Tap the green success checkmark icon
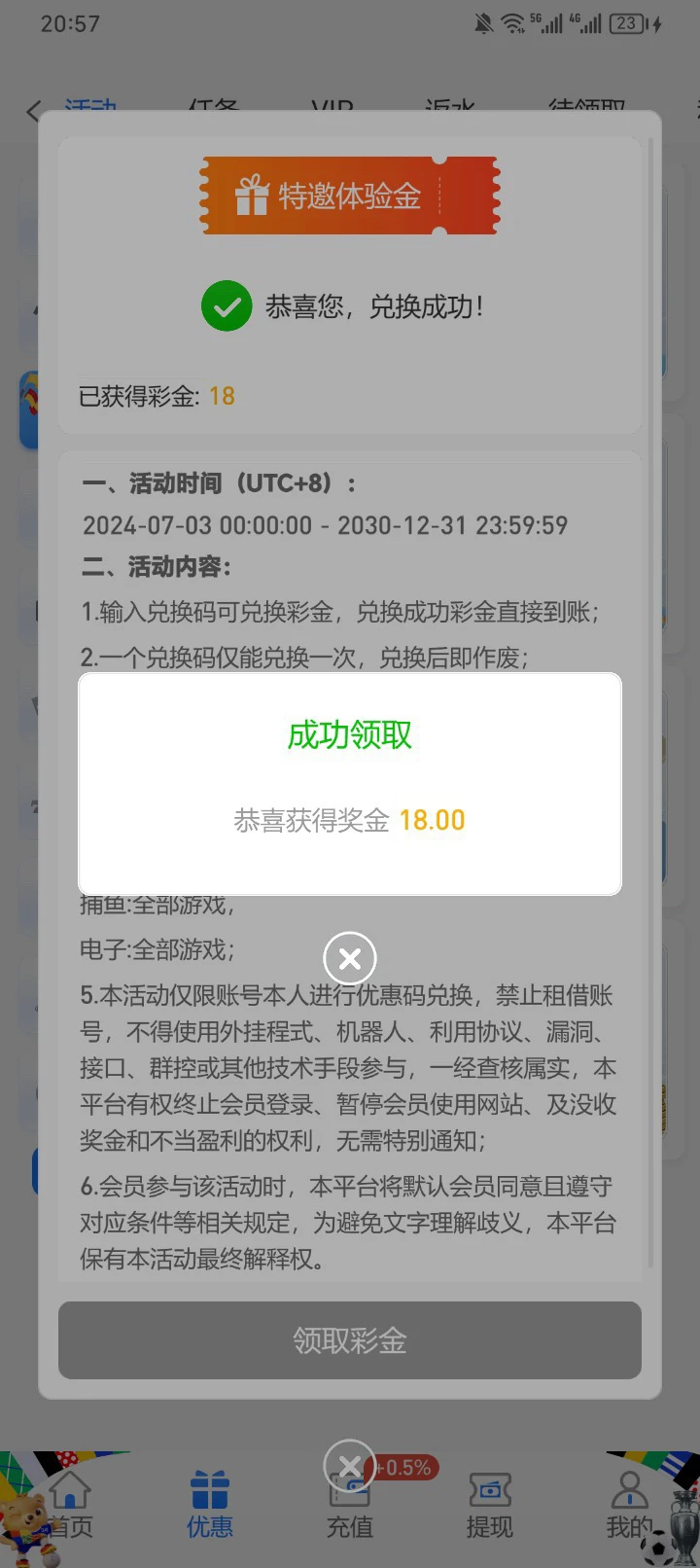The width and height of the screenshot is (700, 1568). (x=227, y=304)
